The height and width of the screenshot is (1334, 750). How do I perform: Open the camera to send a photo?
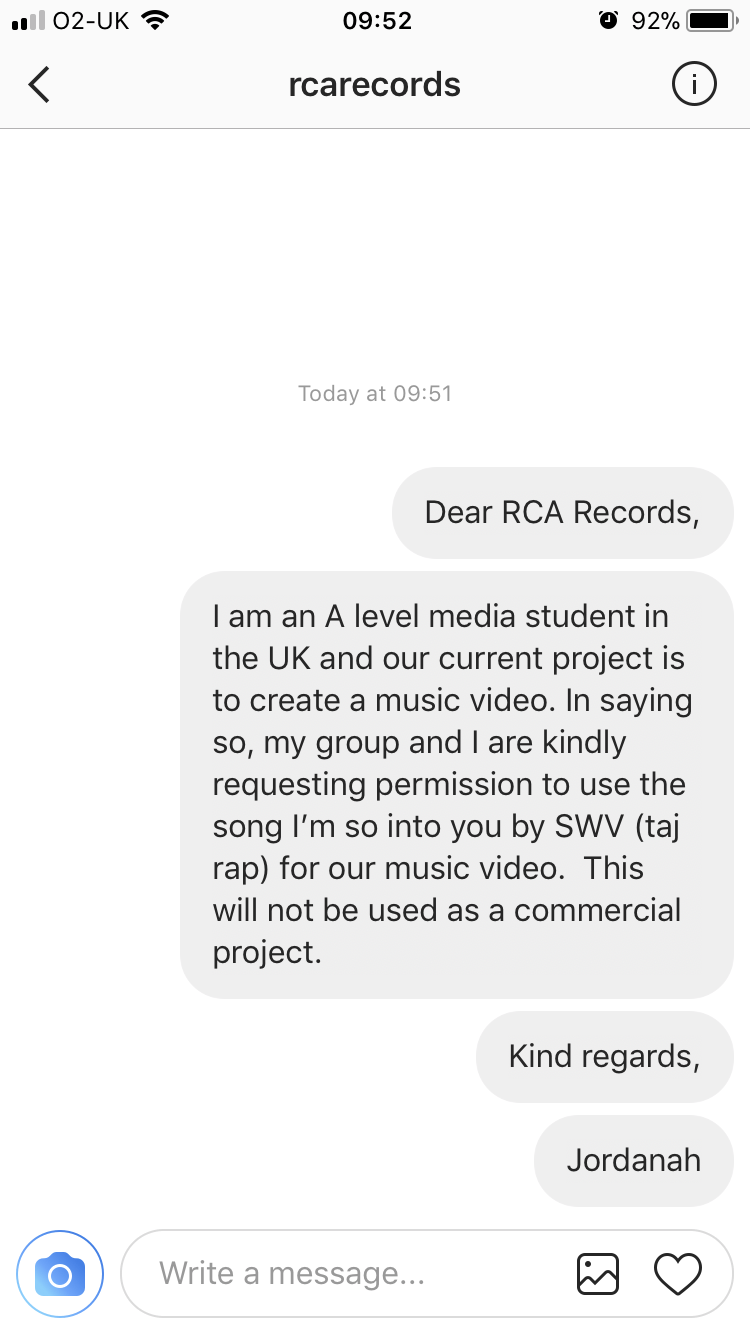pos(60,1274)
